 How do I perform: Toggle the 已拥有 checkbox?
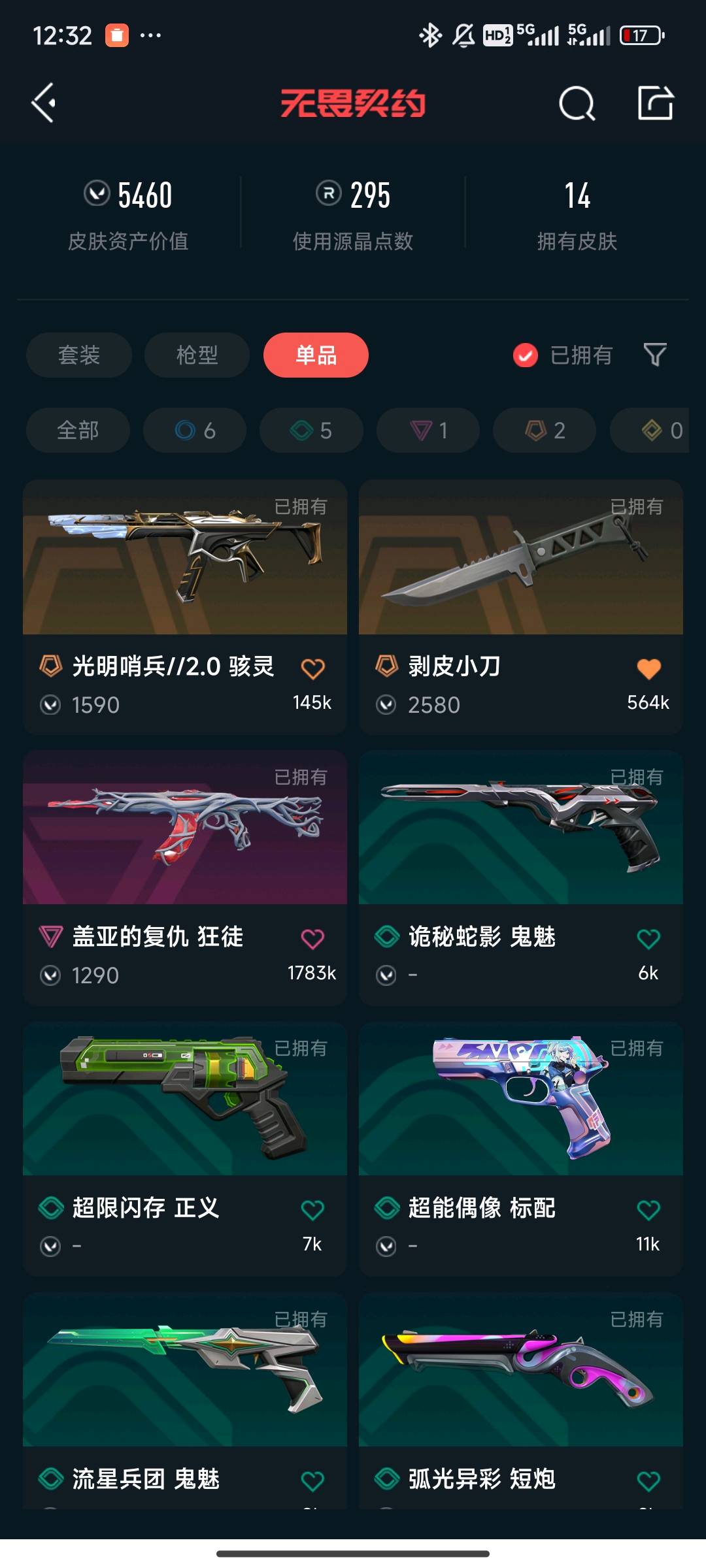click(x=526, y=355)
